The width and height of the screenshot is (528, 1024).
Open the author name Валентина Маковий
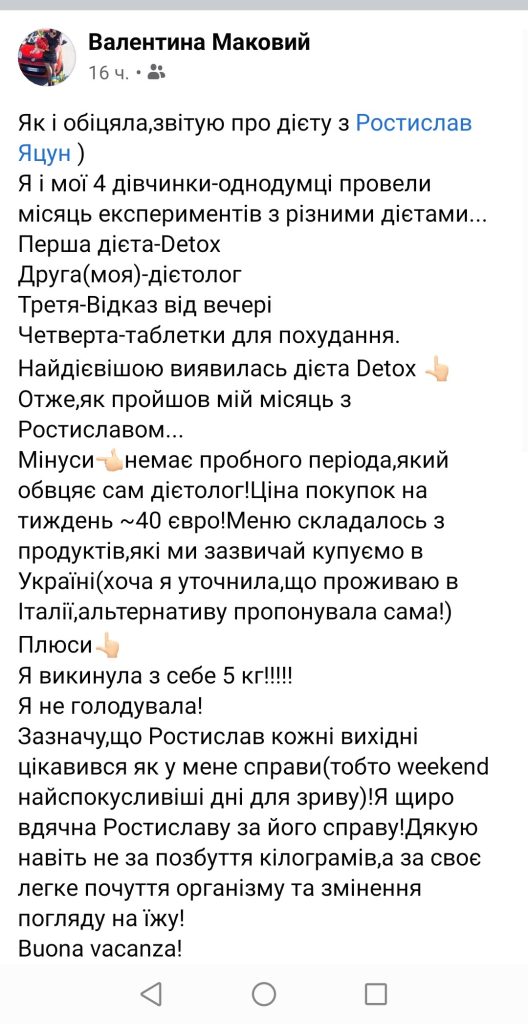tap(199, 42)
